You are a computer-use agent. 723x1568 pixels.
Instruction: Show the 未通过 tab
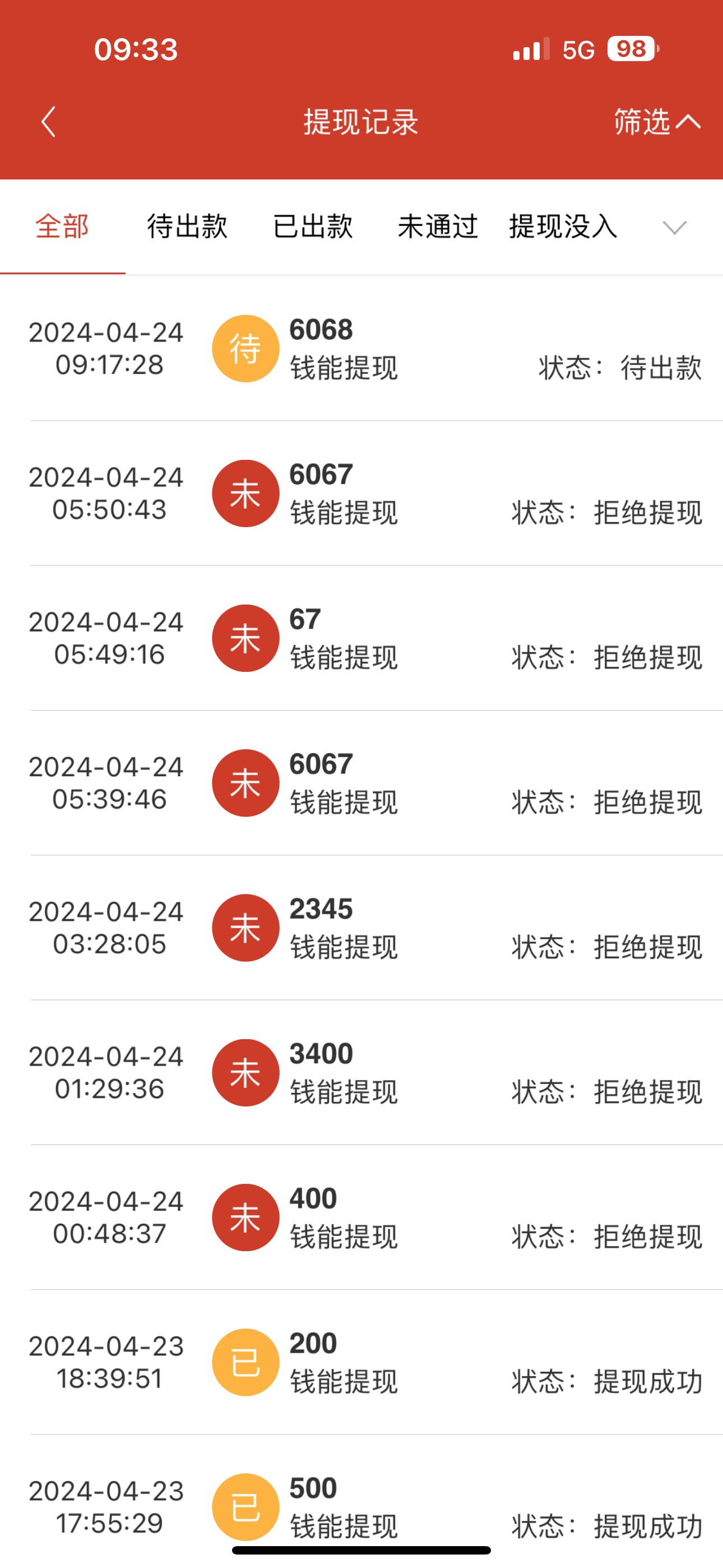[x=438, y=227]
